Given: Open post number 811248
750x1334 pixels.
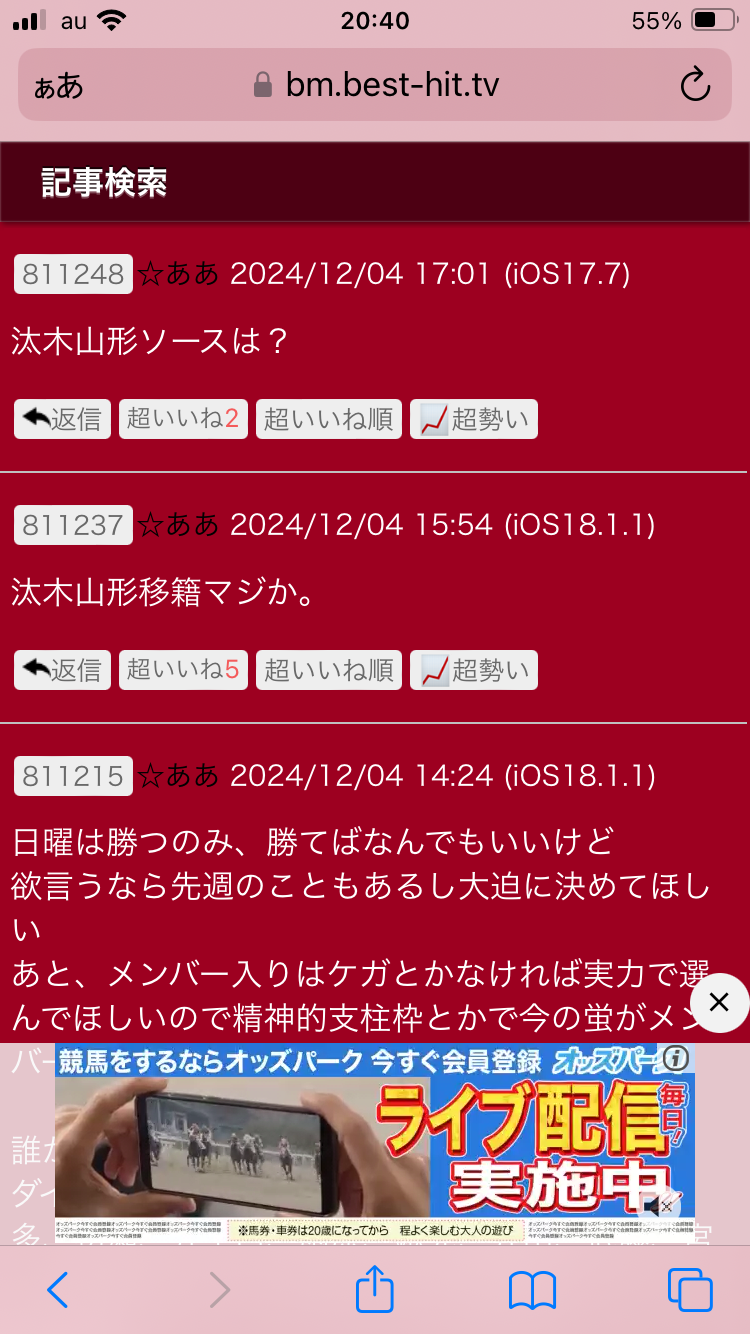Looking at the screenshot, I should [x=73, y=274].
